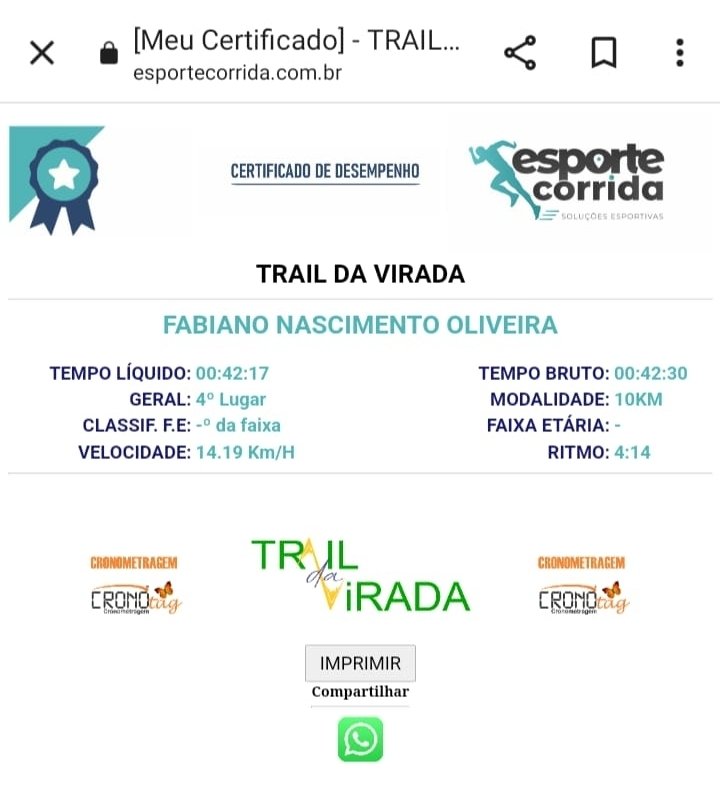Tap the IMPRIMIR button to print

click(x=360, y=663)
